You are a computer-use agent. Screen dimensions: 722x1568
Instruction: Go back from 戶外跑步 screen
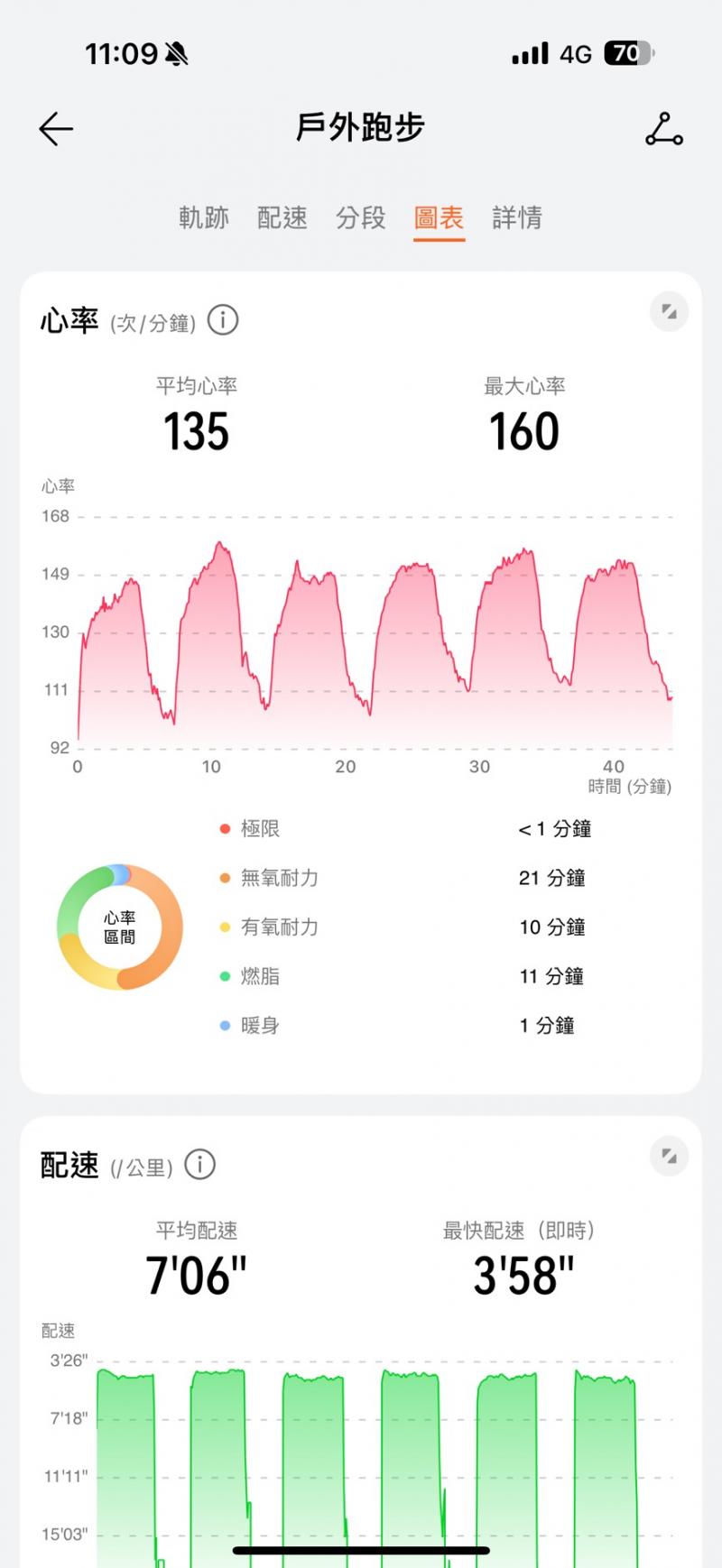coord(56,129)
